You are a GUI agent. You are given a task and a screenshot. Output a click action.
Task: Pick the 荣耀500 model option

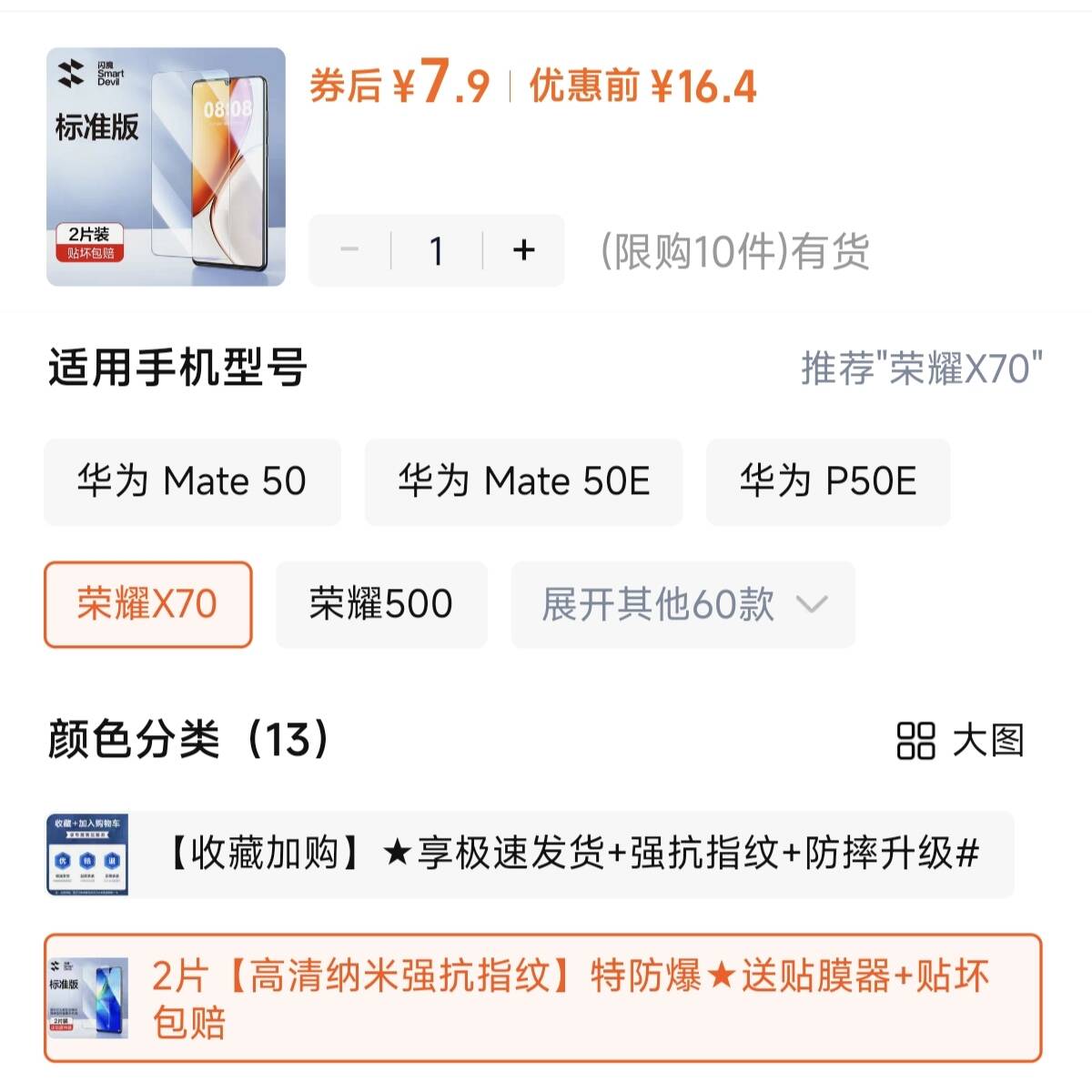(381, 604)
